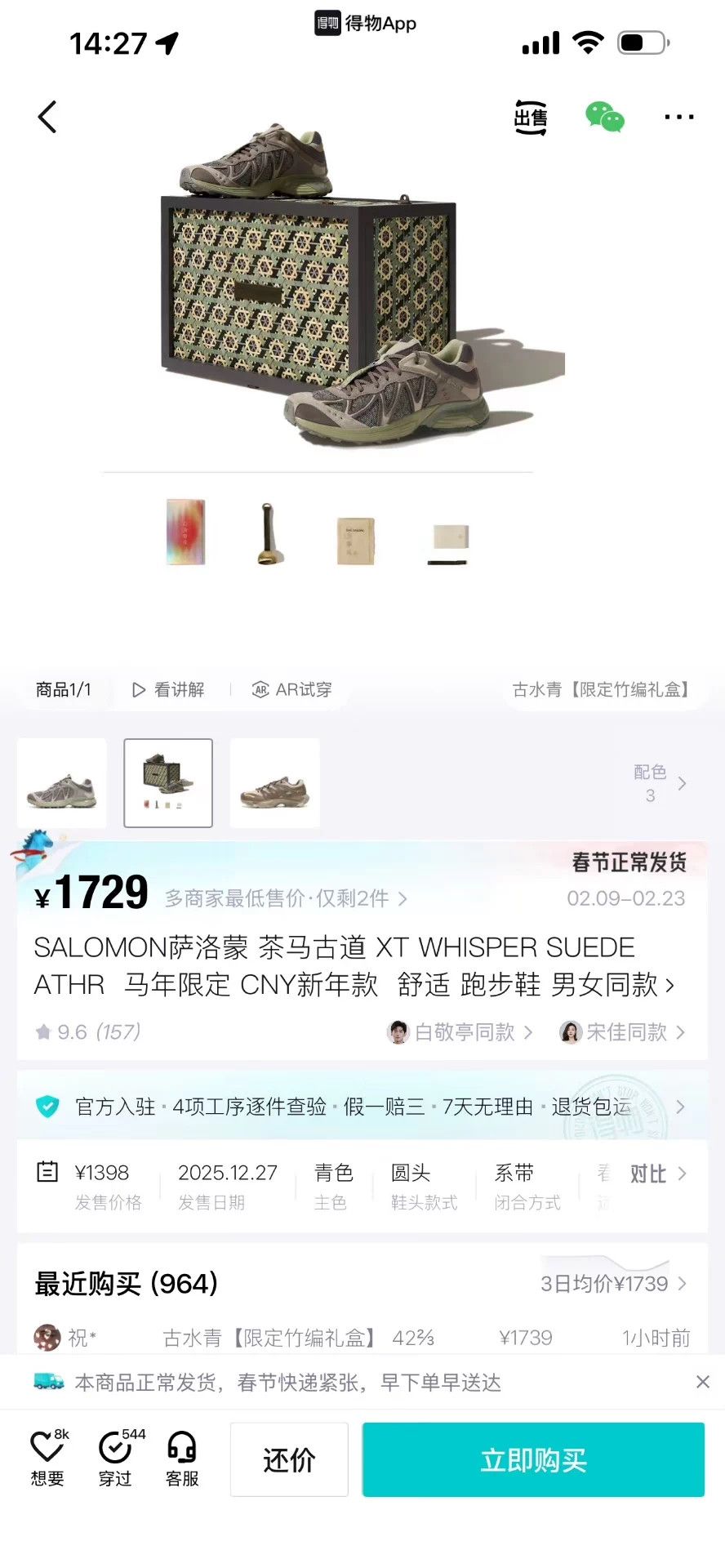Tap 立即购买 to buy now
725x1568 pixels.
(533, 1459)
